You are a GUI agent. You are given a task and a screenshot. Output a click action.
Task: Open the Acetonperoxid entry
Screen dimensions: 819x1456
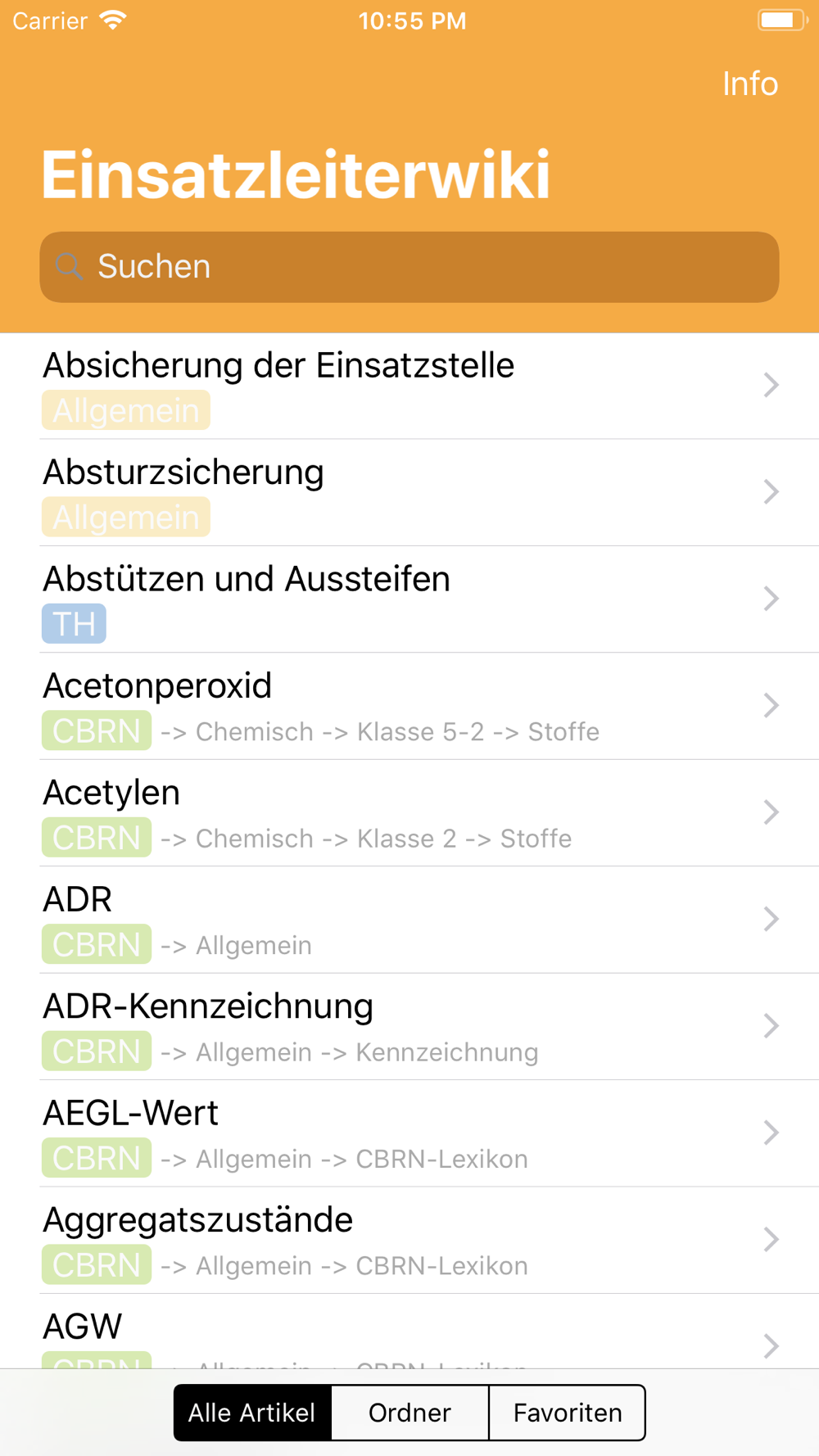pos(409,706)
